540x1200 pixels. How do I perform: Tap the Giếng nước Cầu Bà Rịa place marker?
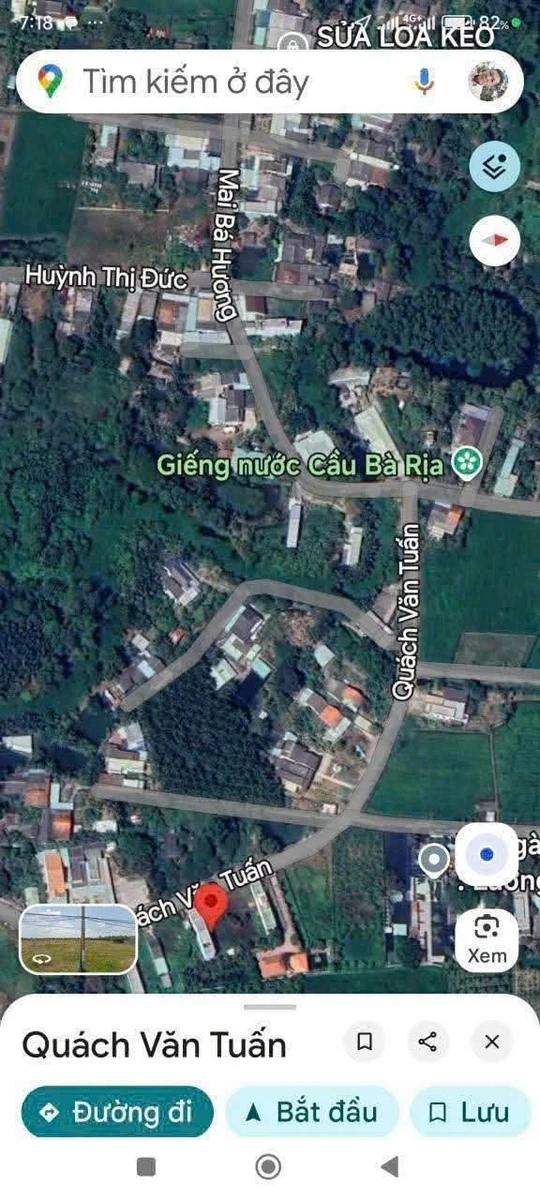(x=465, y=462)
